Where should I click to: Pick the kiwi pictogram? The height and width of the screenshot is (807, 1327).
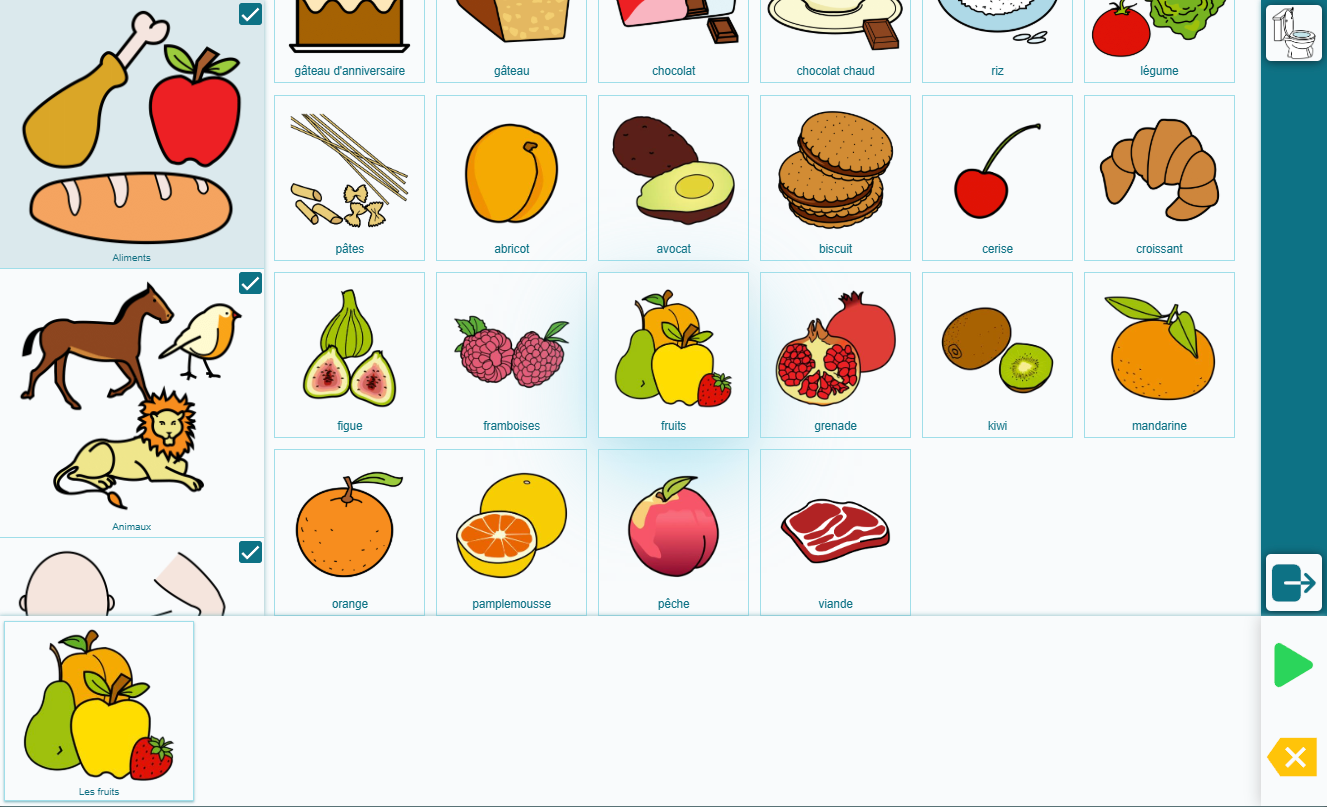tap(997, 355)
